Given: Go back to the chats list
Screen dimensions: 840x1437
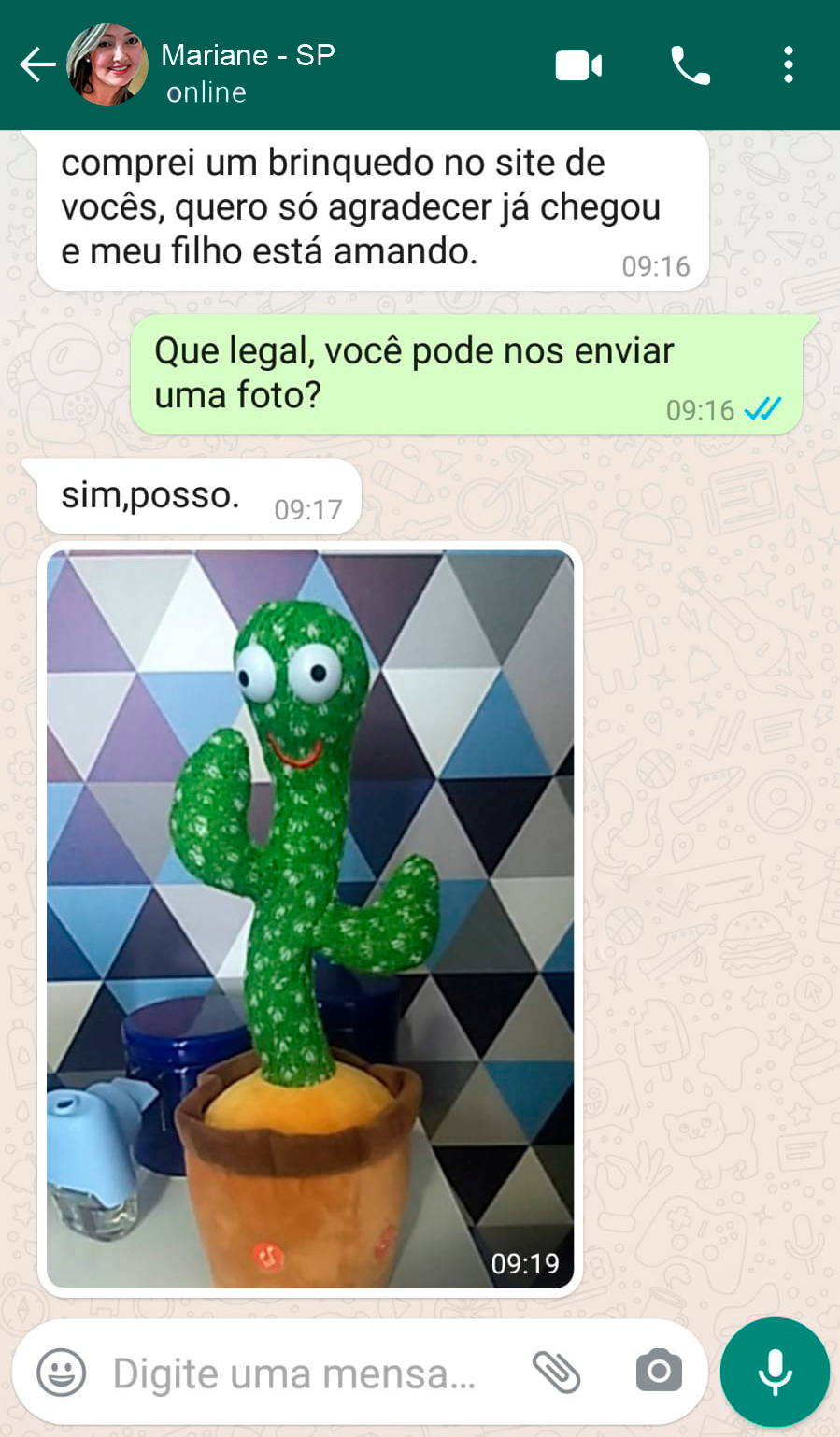Looking at the screenshot, I should tap(37, 65).
